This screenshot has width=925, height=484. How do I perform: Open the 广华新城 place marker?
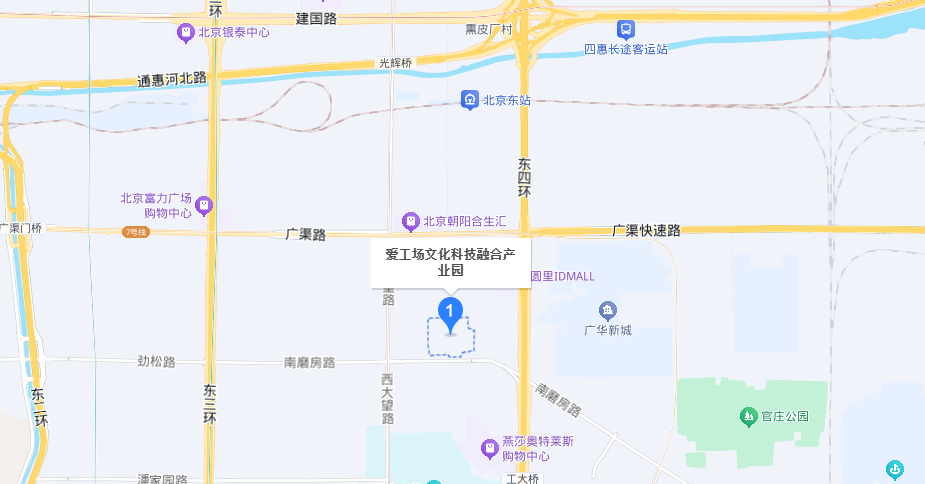[x=608, y=309]
